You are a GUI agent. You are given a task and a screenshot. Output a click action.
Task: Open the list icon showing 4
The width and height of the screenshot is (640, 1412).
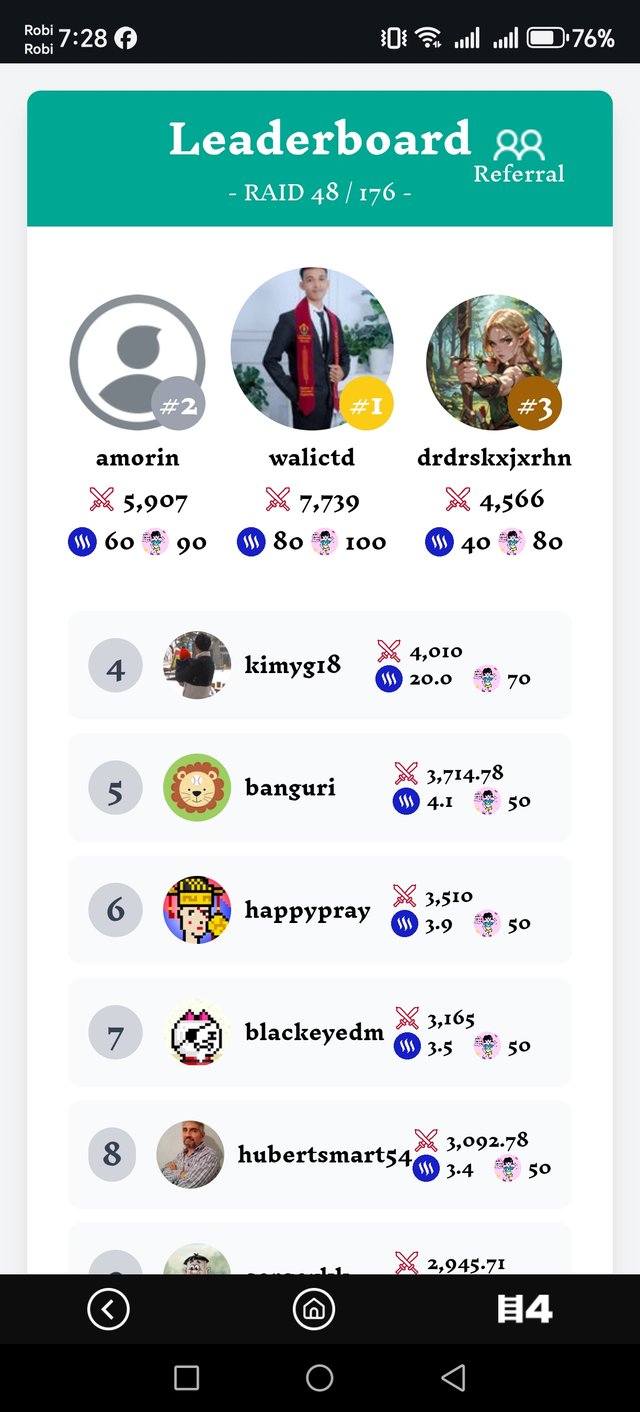click(x=524, y=1308)
